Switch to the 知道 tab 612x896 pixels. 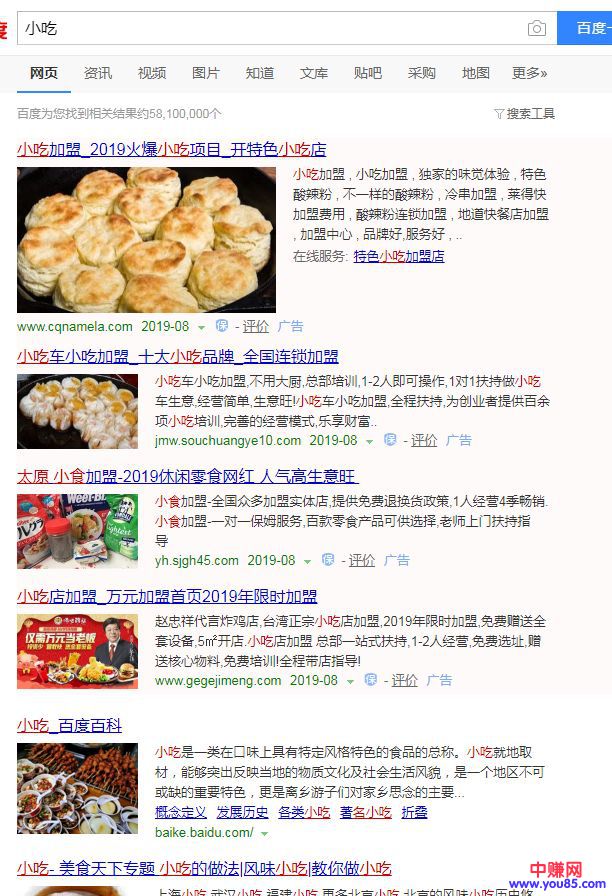[x=260, y=73]
